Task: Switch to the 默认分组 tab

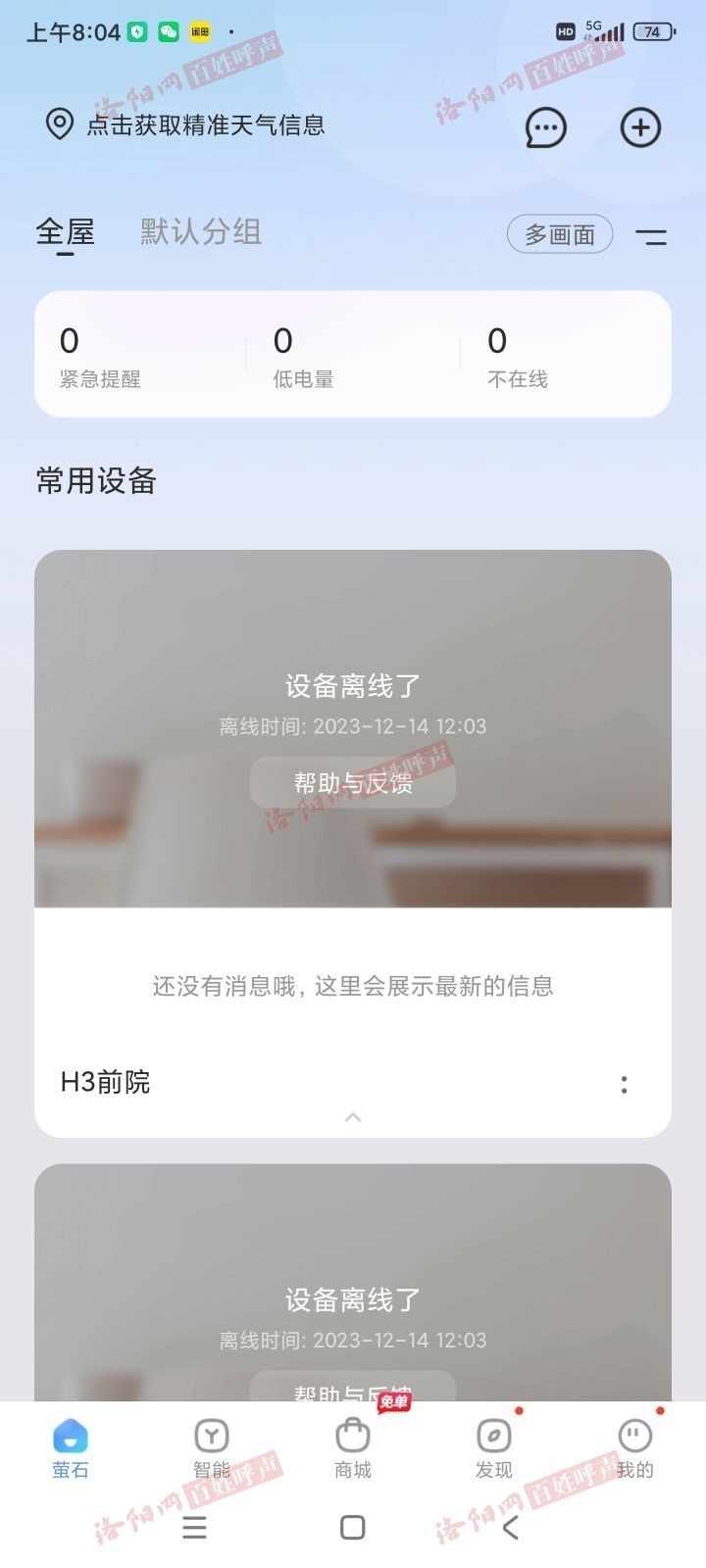Action: click(x=200, y=232)
